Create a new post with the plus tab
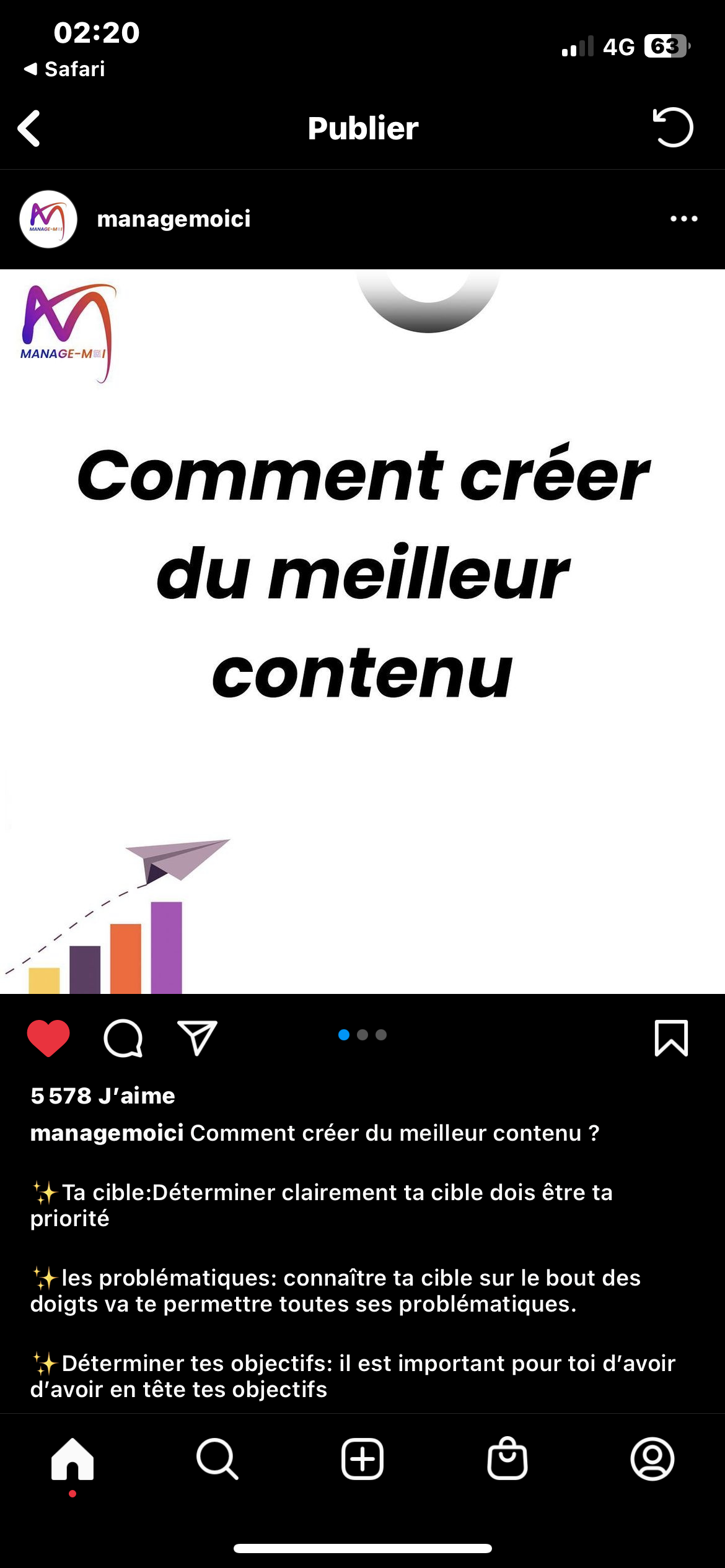Viewport: 725px width, 1568px height. (x=362, y=1459)
